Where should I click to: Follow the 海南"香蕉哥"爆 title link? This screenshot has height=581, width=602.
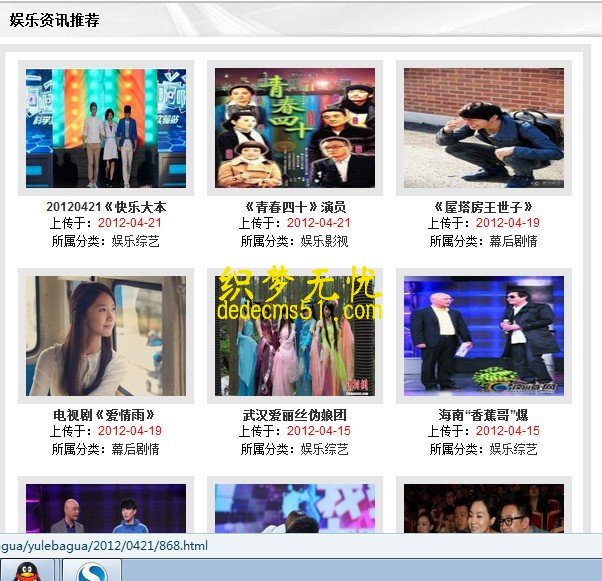click(x=483, y=415)
